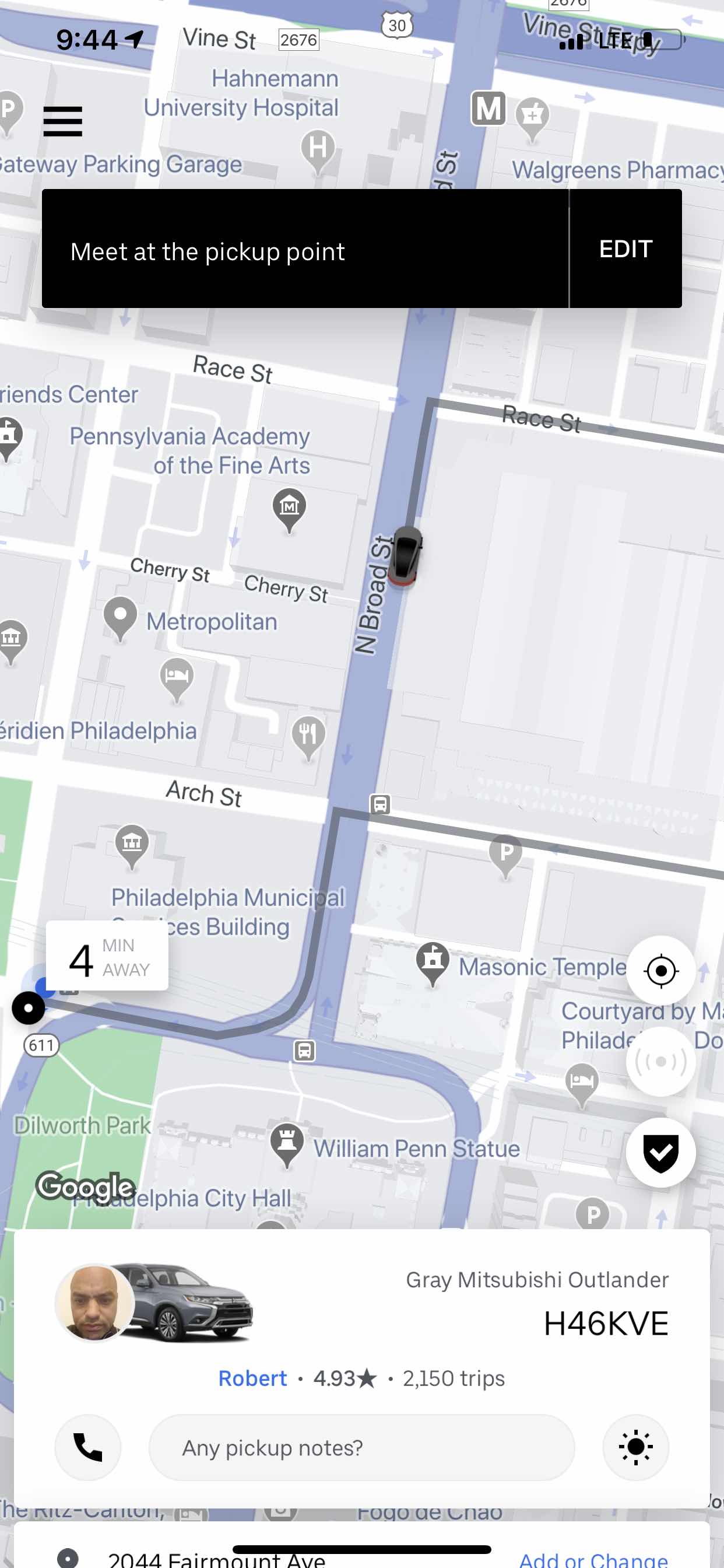
Task: Open the safety shield toolkit
Action: click(660, 1153)
